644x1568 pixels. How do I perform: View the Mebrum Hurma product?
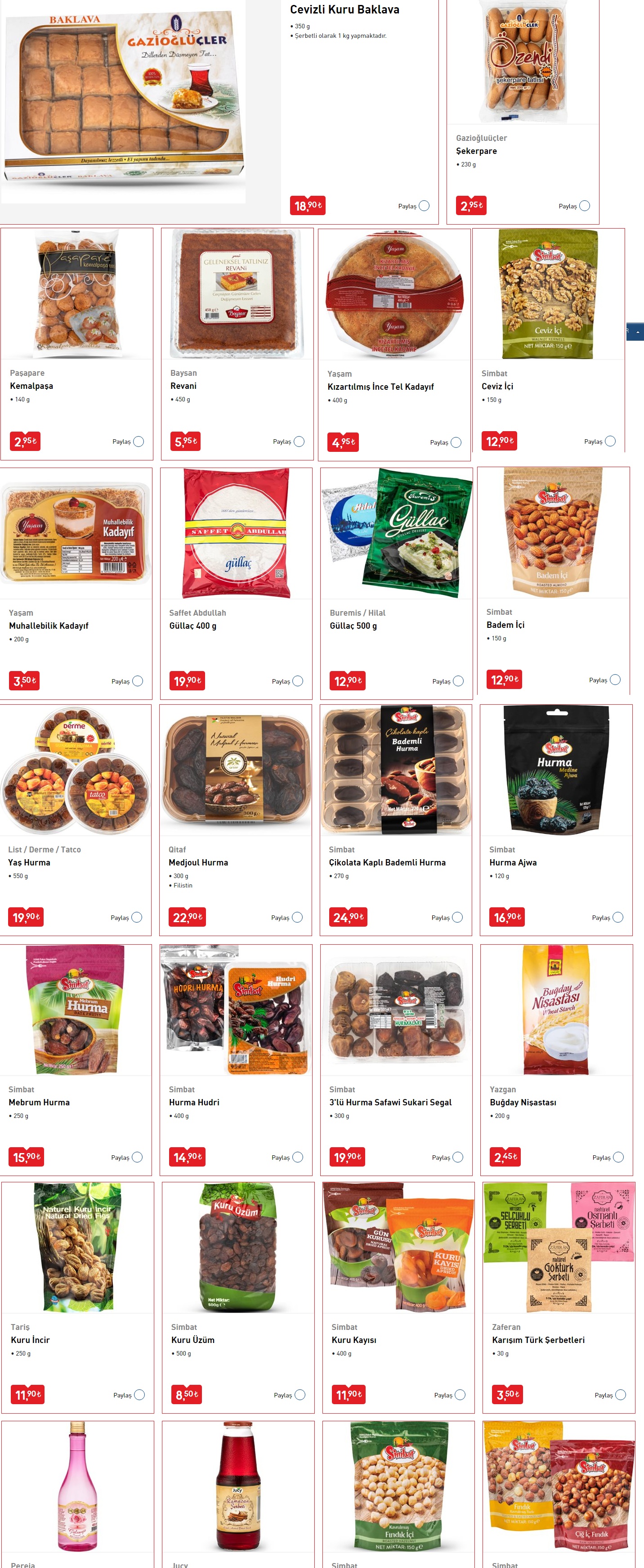coord(39,1102)
